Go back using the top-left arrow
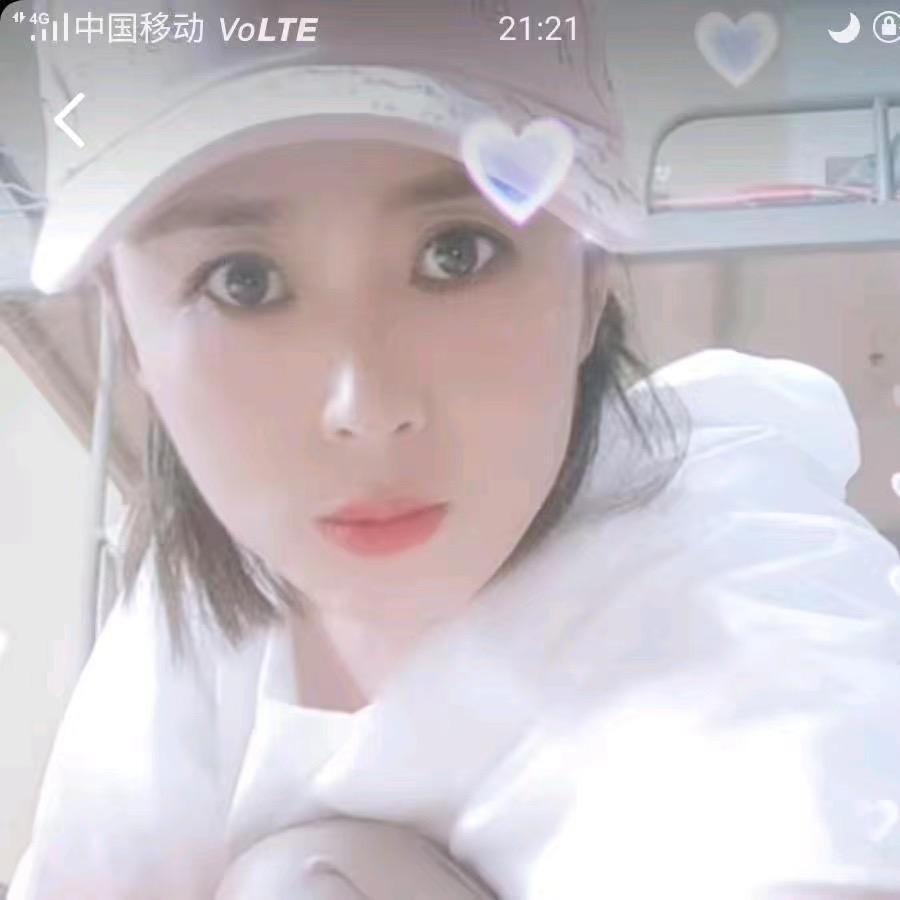The width and height of the screenshot is (900, 900). point(70,121)
